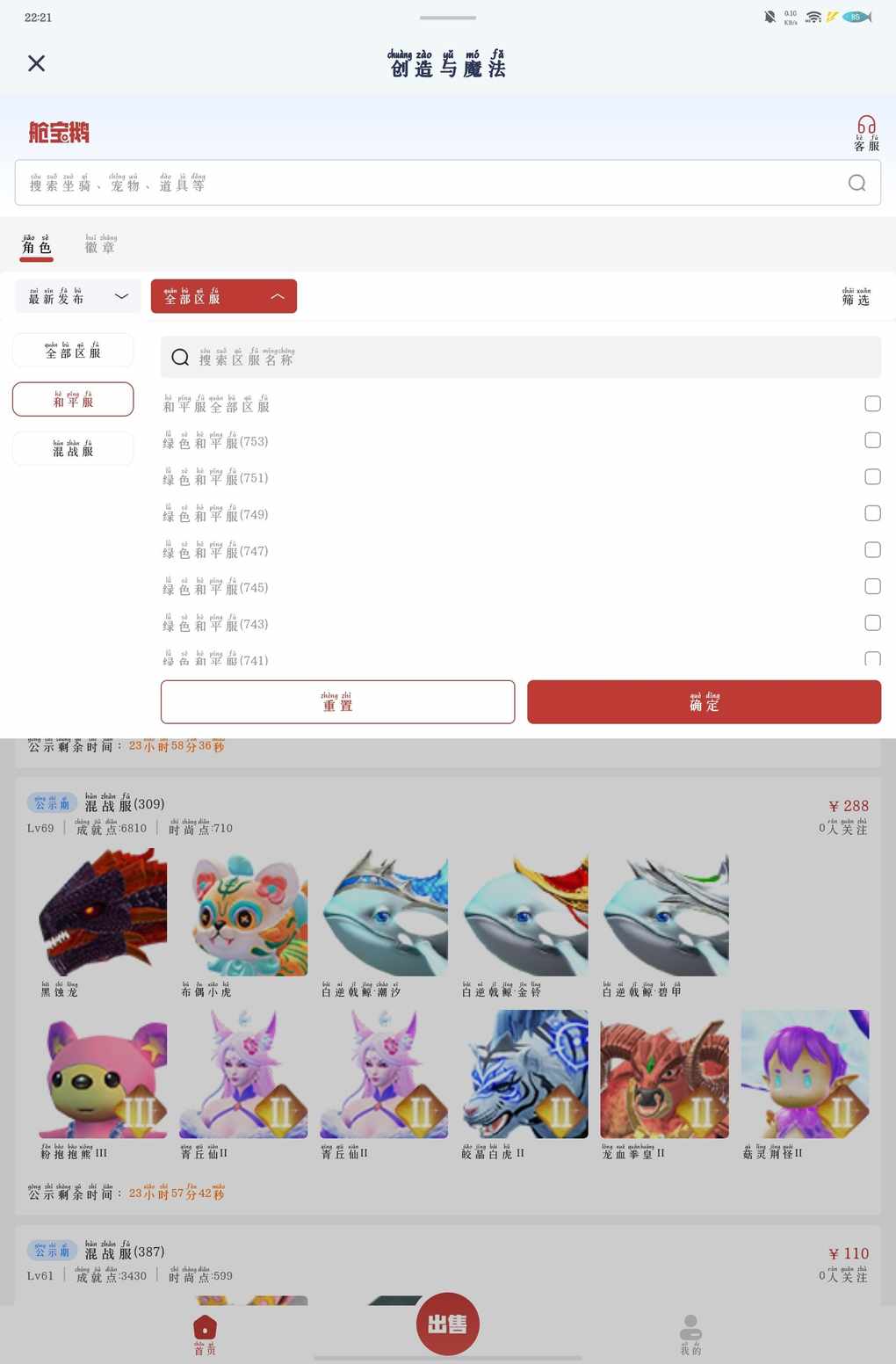Expand the 最新发布 sort dropdown
The height and width of the screenshot is (1364, 896).
tap(78, 297)
